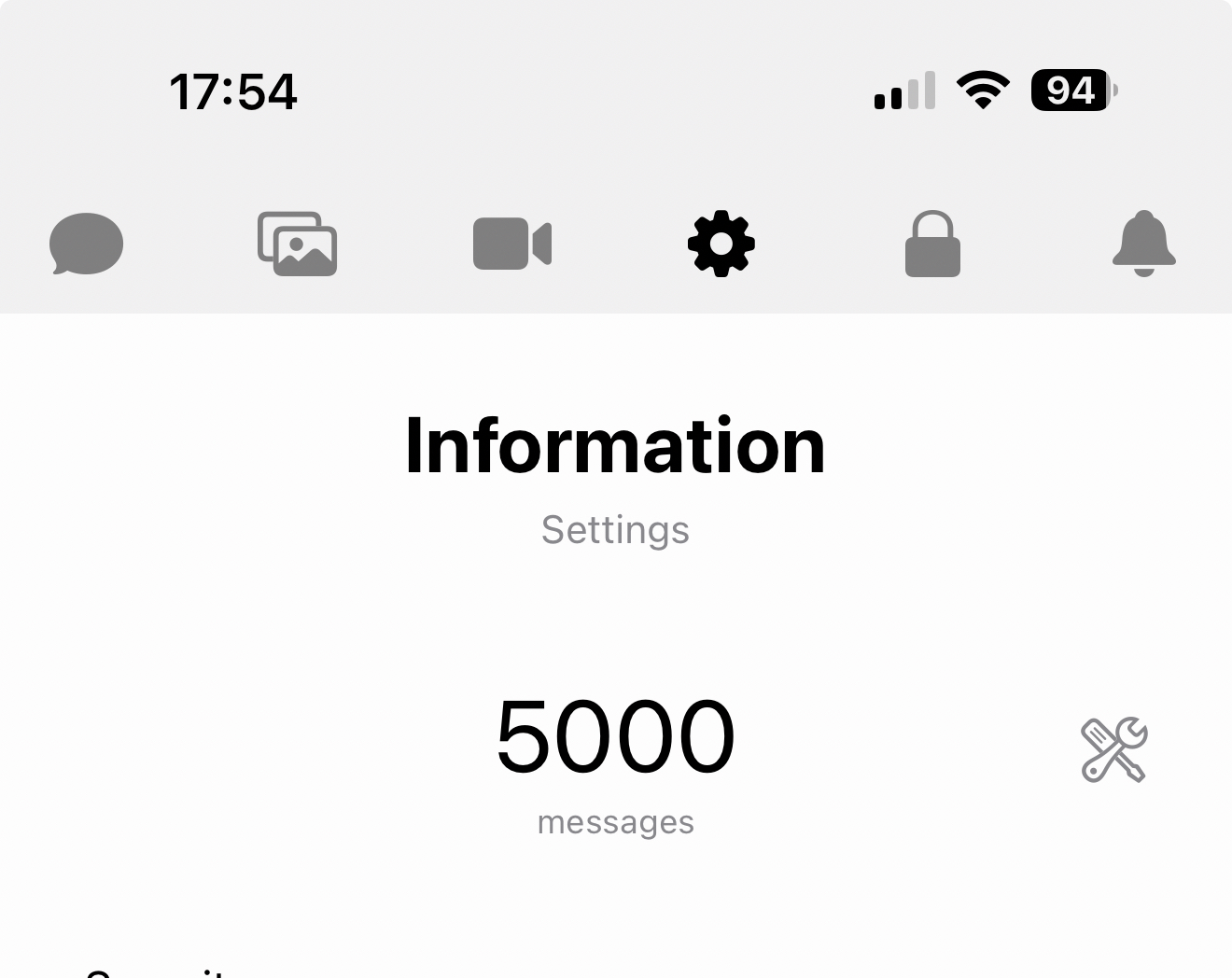
Task: Open the lock security tab
Action: click(932, 244)
